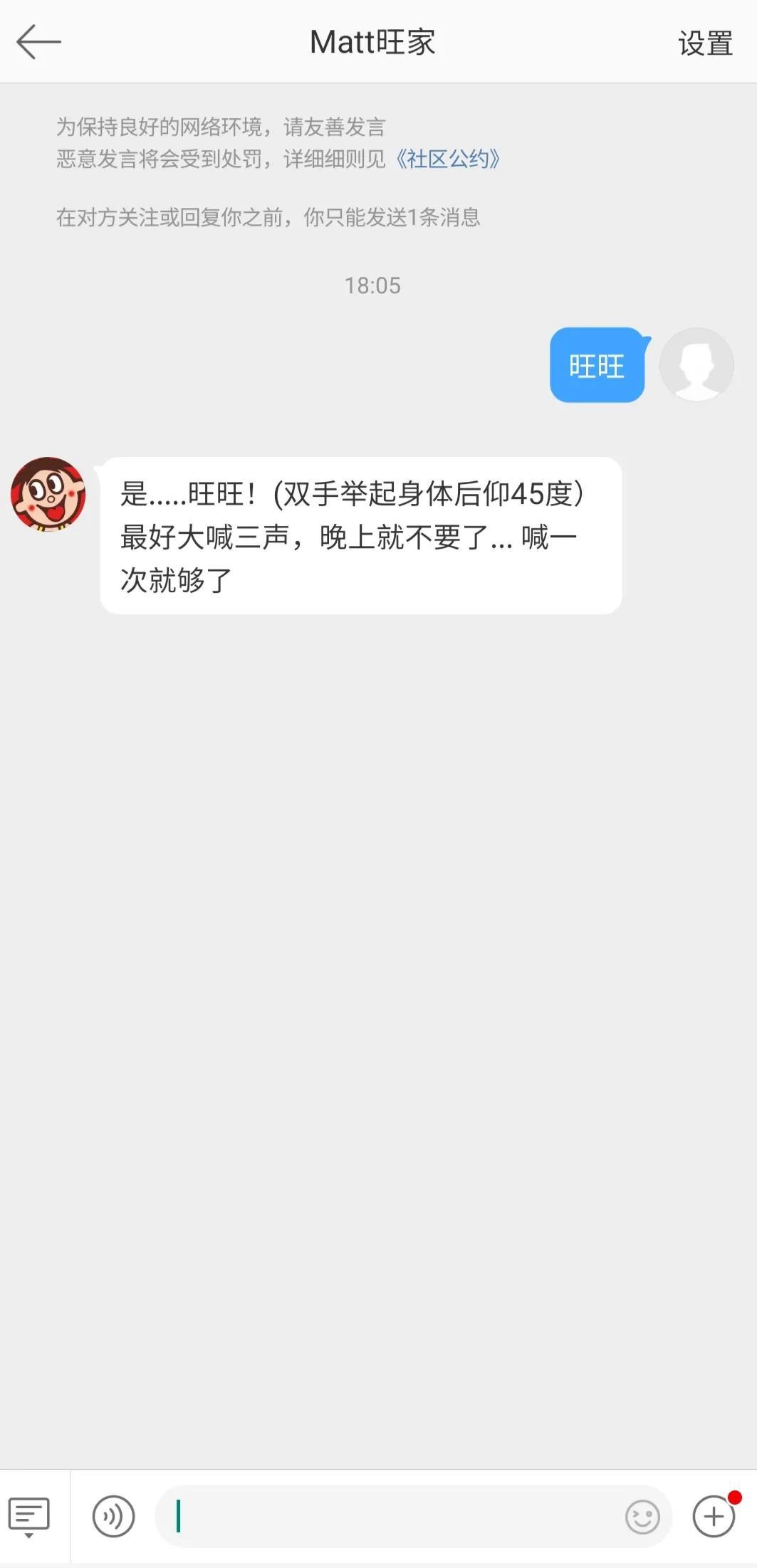The width and height of the screenshot is (757, 1568).
Task: Open the menu icon at bottom left
Action: [28, 1517]
